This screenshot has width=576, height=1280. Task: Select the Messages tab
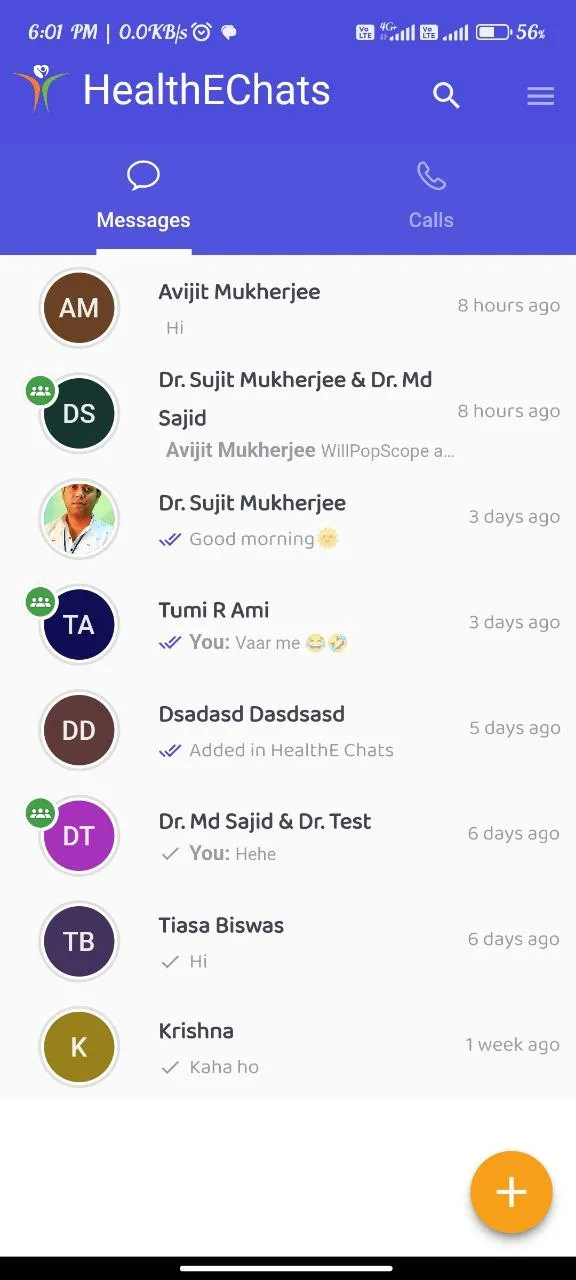[x=144, y=197]
